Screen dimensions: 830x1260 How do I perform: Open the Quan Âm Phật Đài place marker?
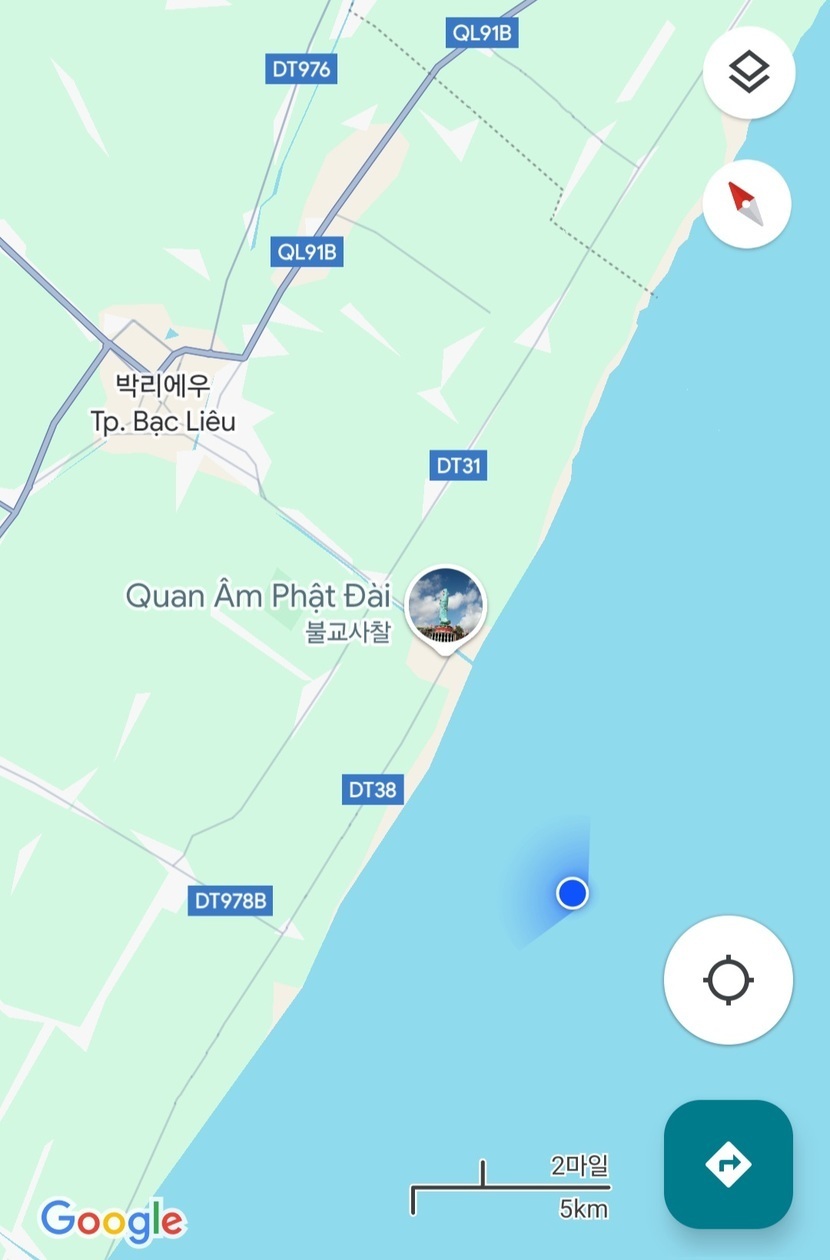pos(445,606)
